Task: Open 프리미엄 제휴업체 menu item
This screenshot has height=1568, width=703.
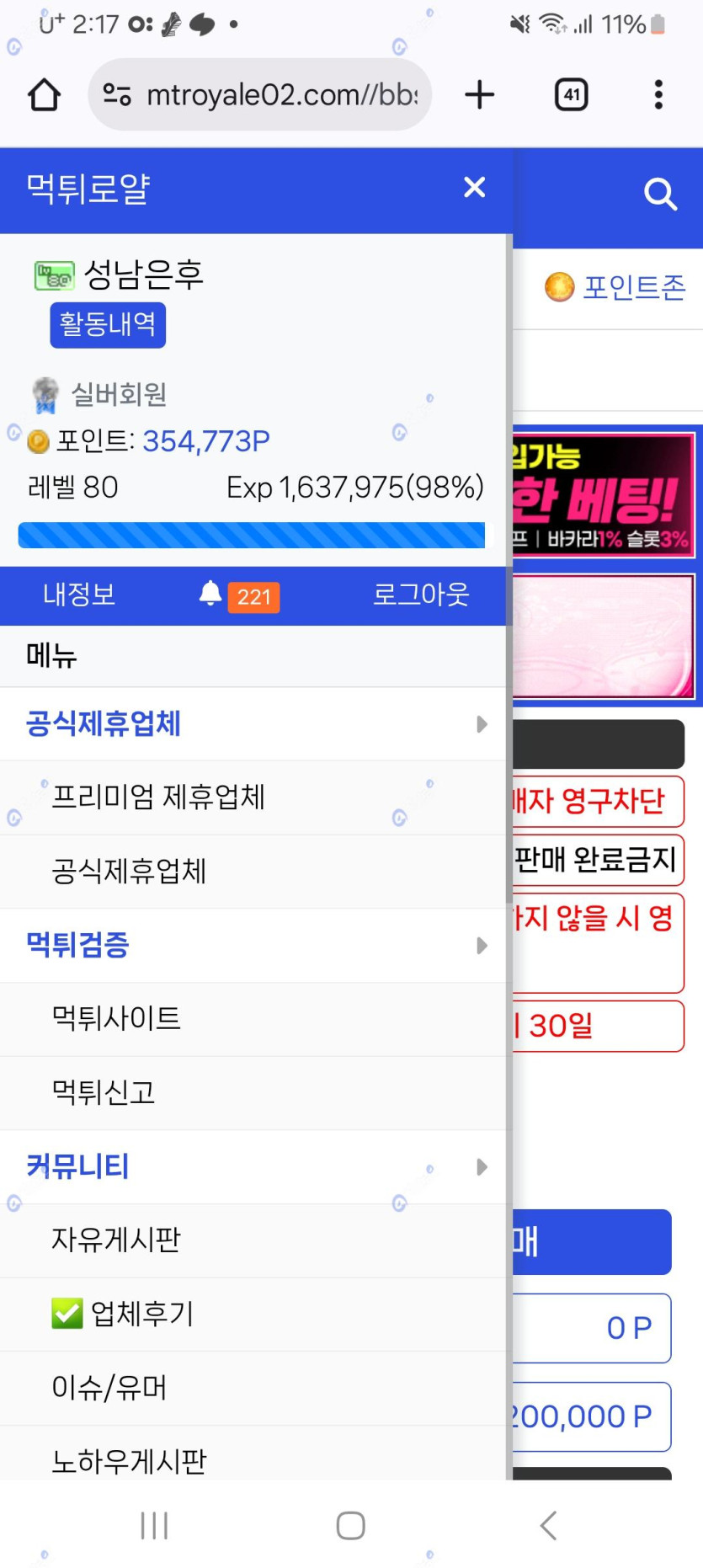Action: [x=158, y=797]
